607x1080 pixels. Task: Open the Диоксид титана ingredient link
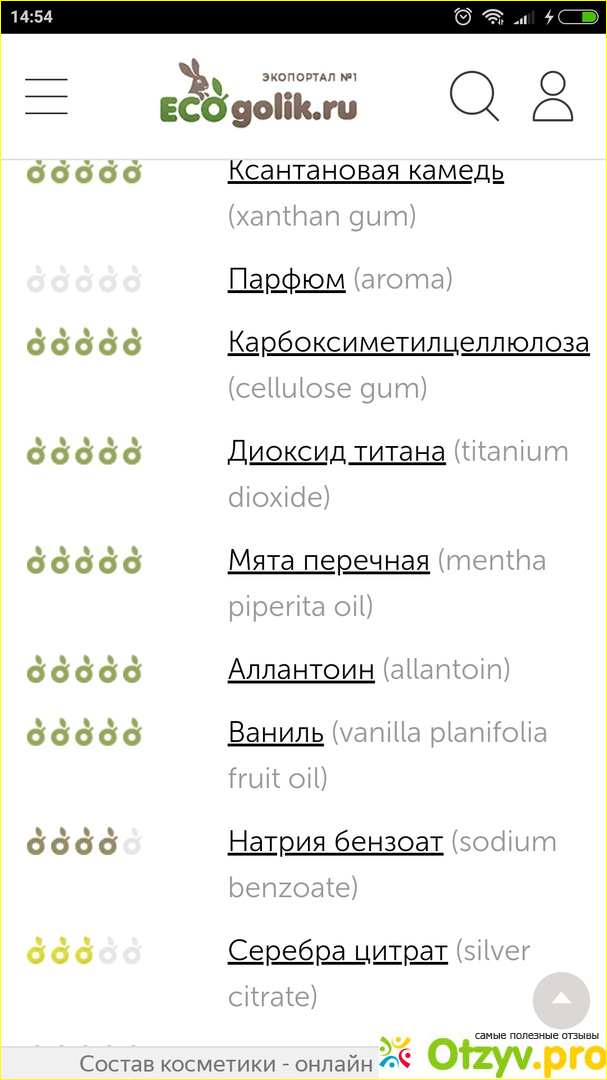click(x=336, y=451)
